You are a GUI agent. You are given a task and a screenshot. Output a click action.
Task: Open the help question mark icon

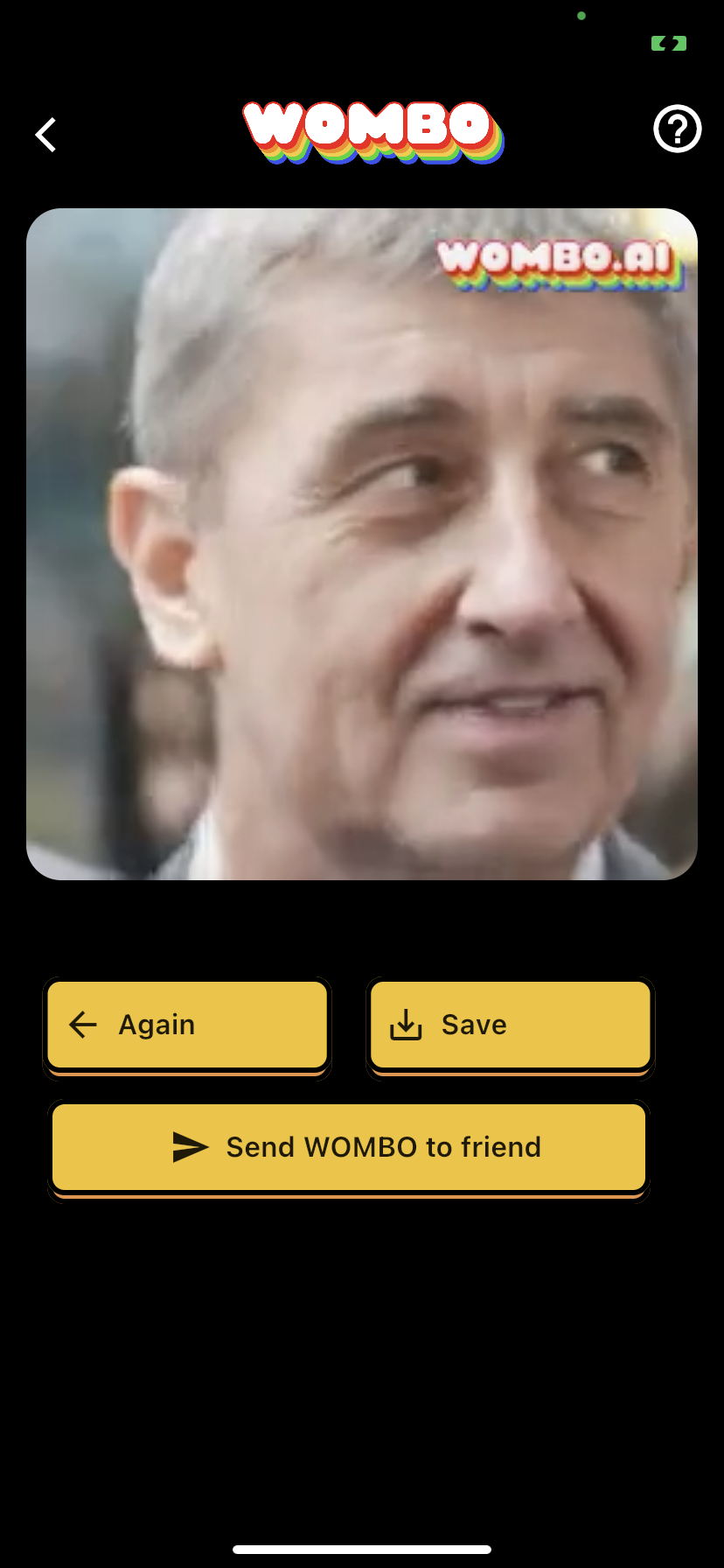tap(677, 129)
